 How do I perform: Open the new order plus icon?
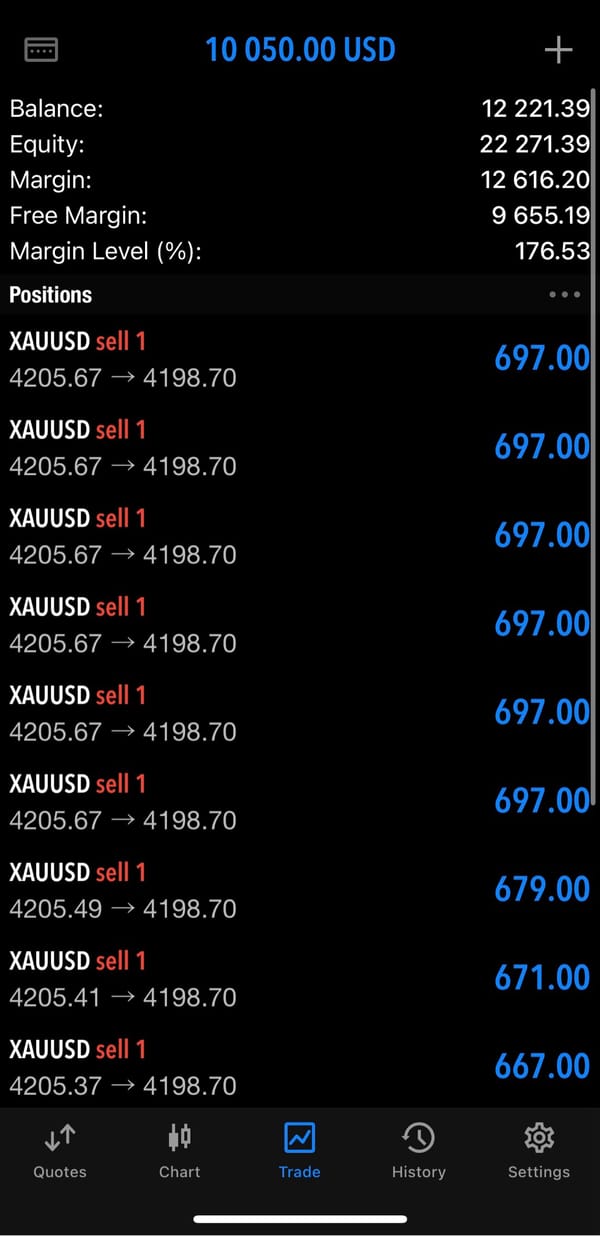[x=558, y=50]
